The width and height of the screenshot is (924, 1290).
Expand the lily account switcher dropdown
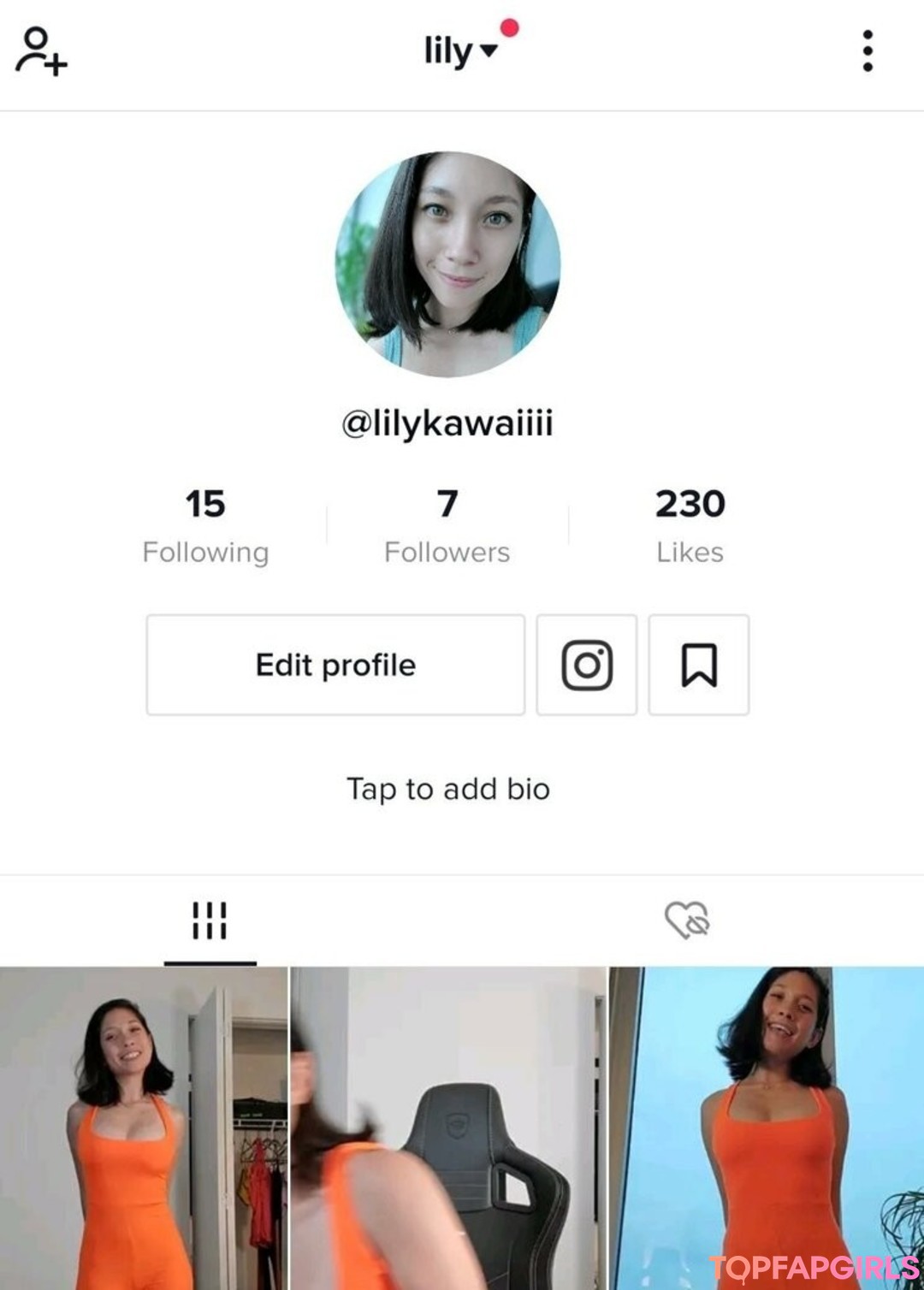pos(462,51)
